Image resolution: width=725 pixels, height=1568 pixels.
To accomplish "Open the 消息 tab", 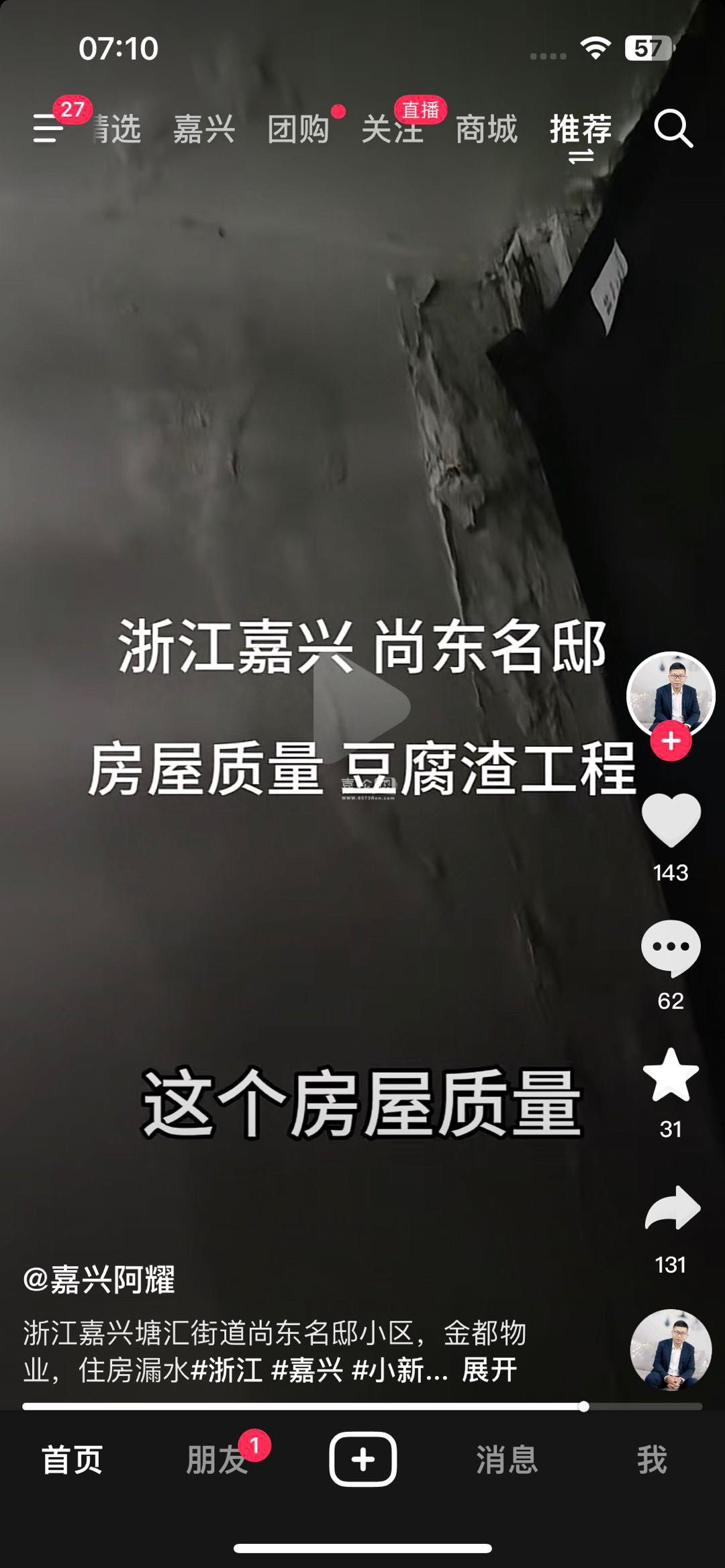I will [x=507, y=1460].
